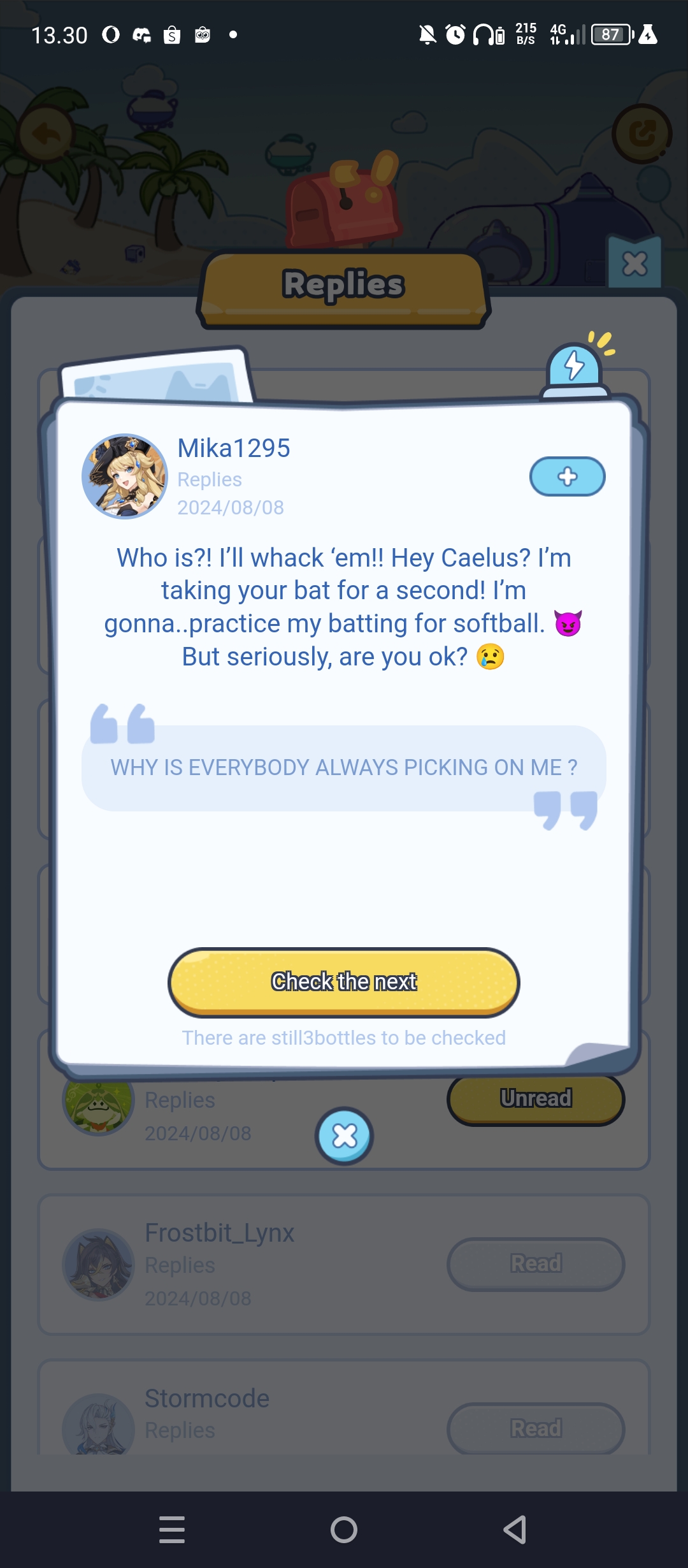Go to home screen via navigation bar

pos(344,1529)
